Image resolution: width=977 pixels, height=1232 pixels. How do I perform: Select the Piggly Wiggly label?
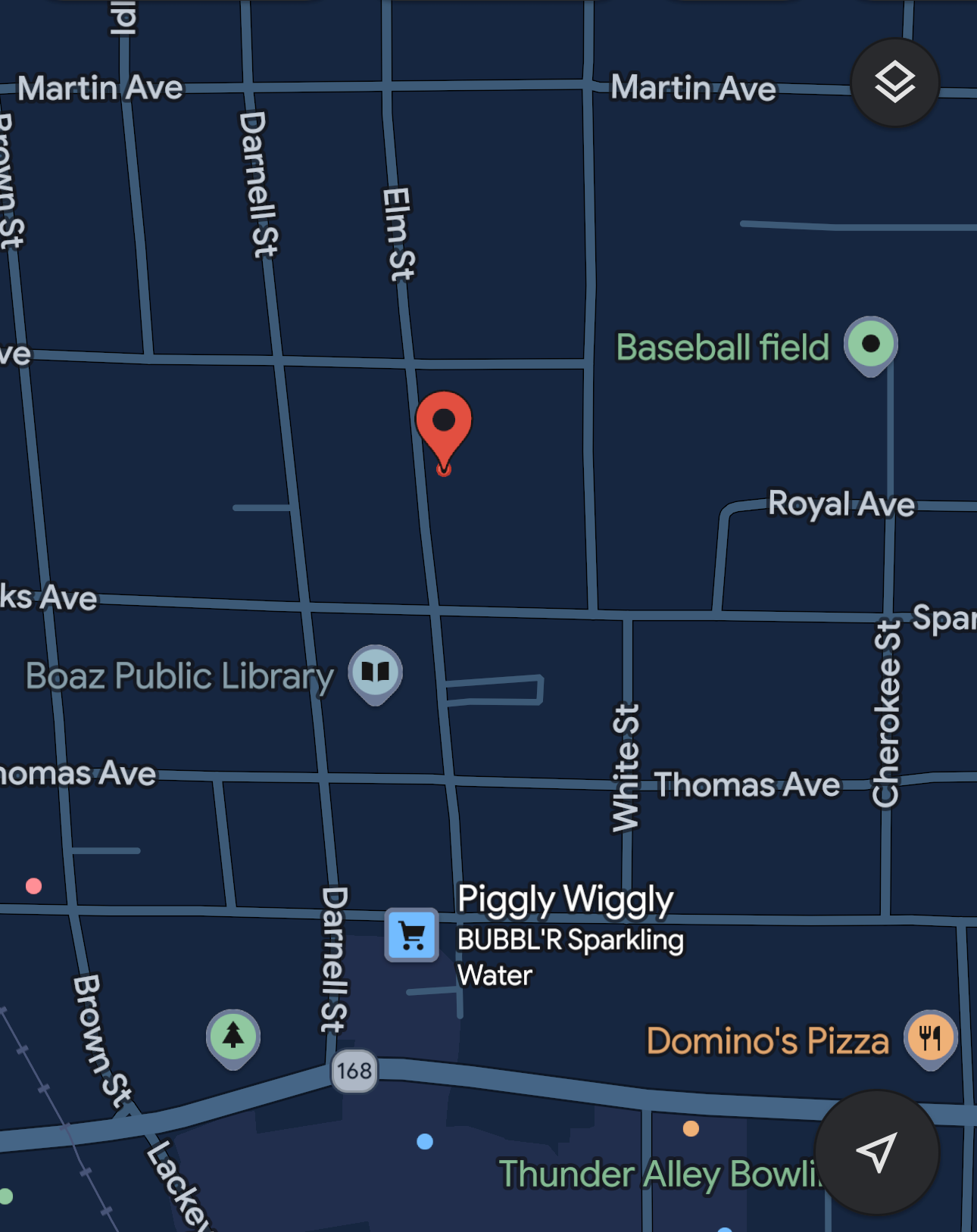pos(567,898)
